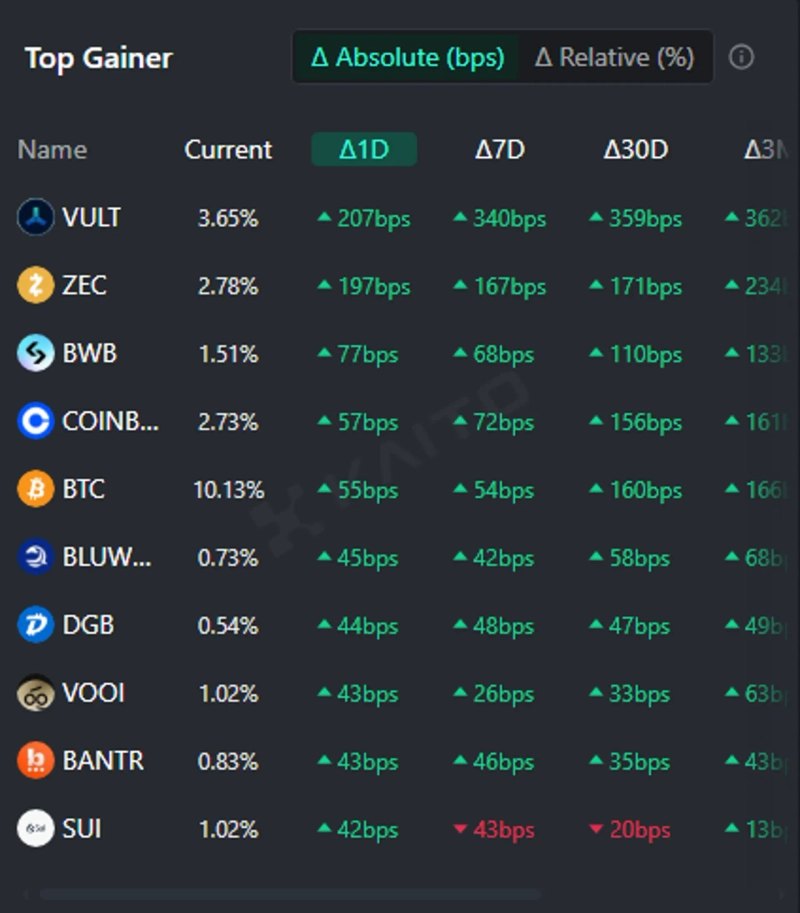Switch to Relative (%) view

point(614,58)
